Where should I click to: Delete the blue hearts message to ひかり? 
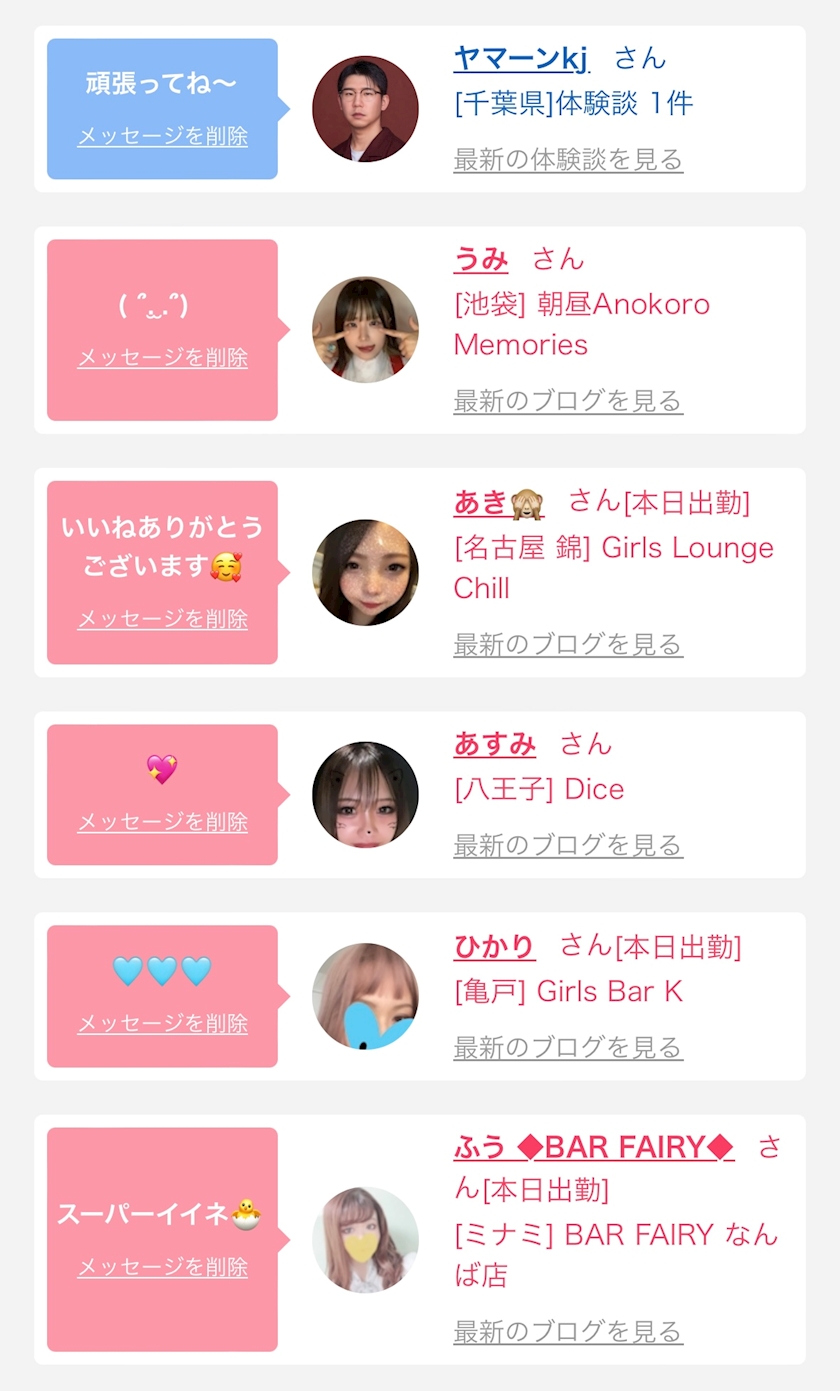[162, 1024]
